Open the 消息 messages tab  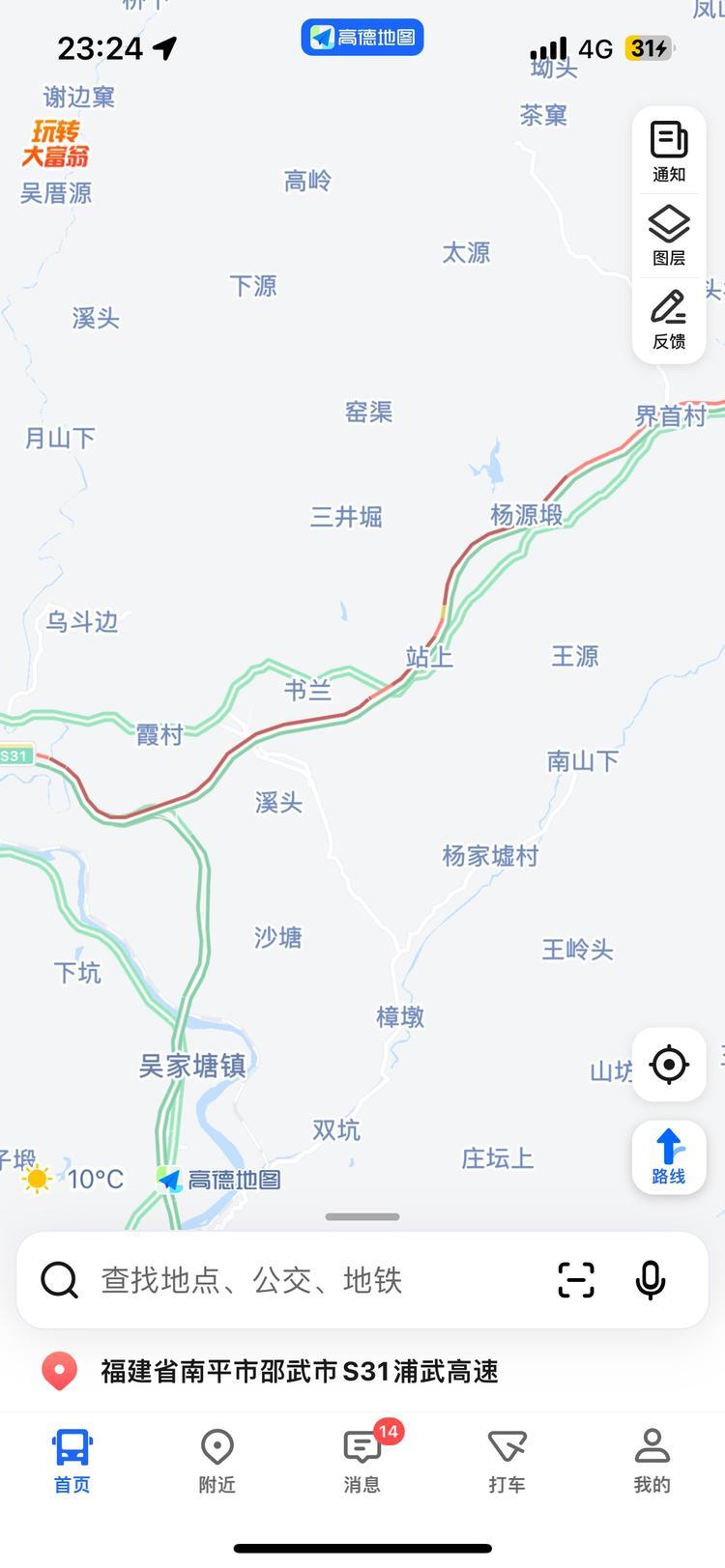[x=362, y=1461]
